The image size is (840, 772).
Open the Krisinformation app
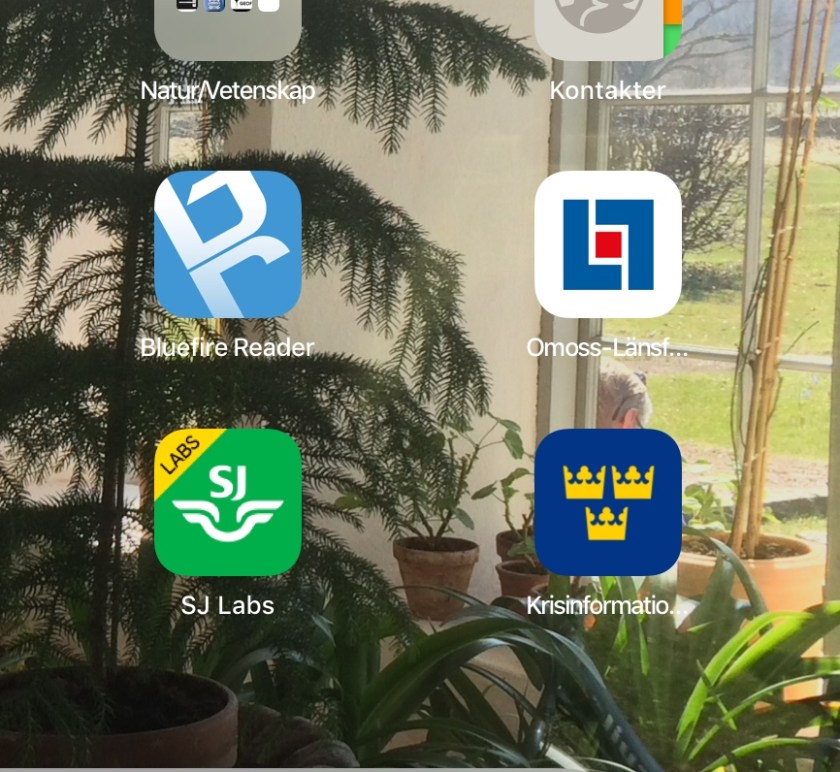click(608, 502)
